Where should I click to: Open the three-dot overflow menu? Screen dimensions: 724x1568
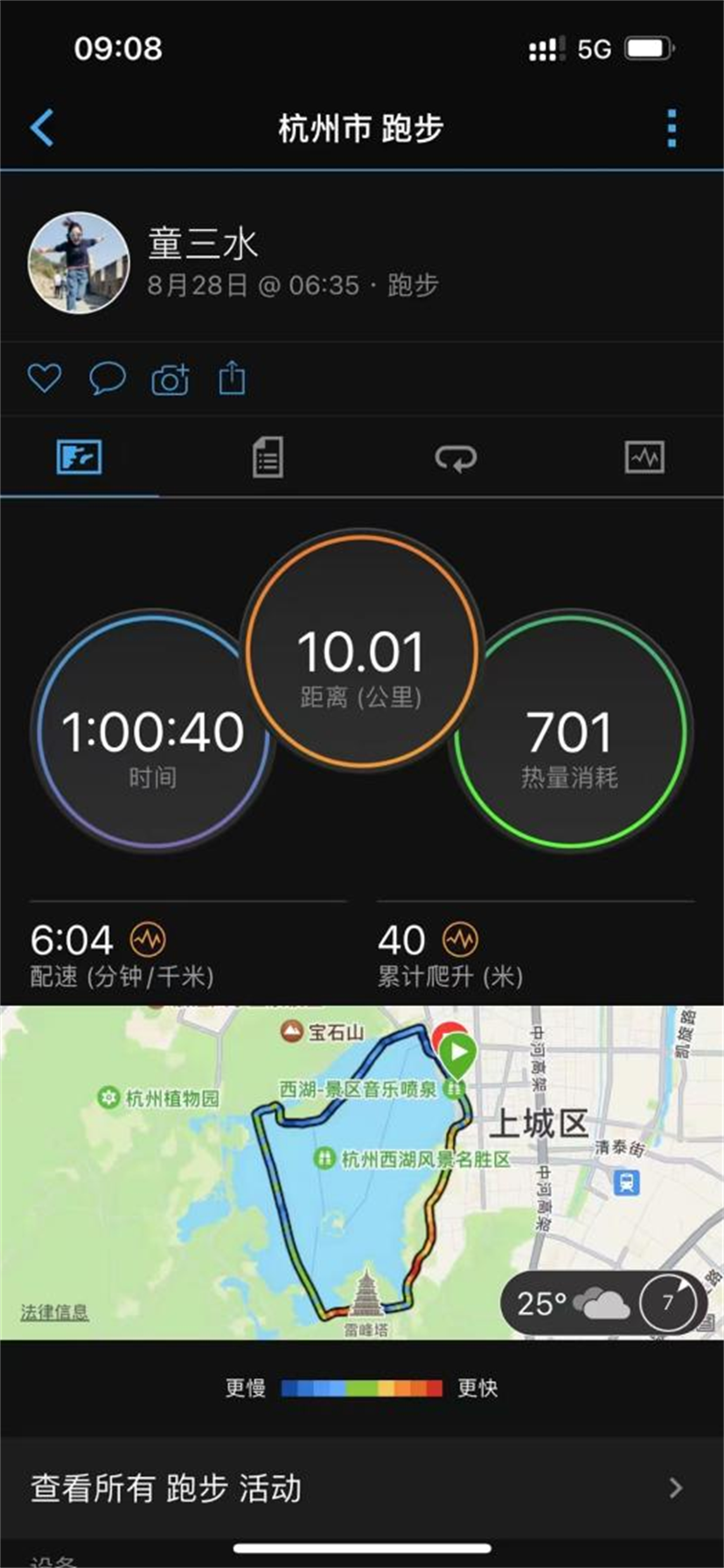671,129
